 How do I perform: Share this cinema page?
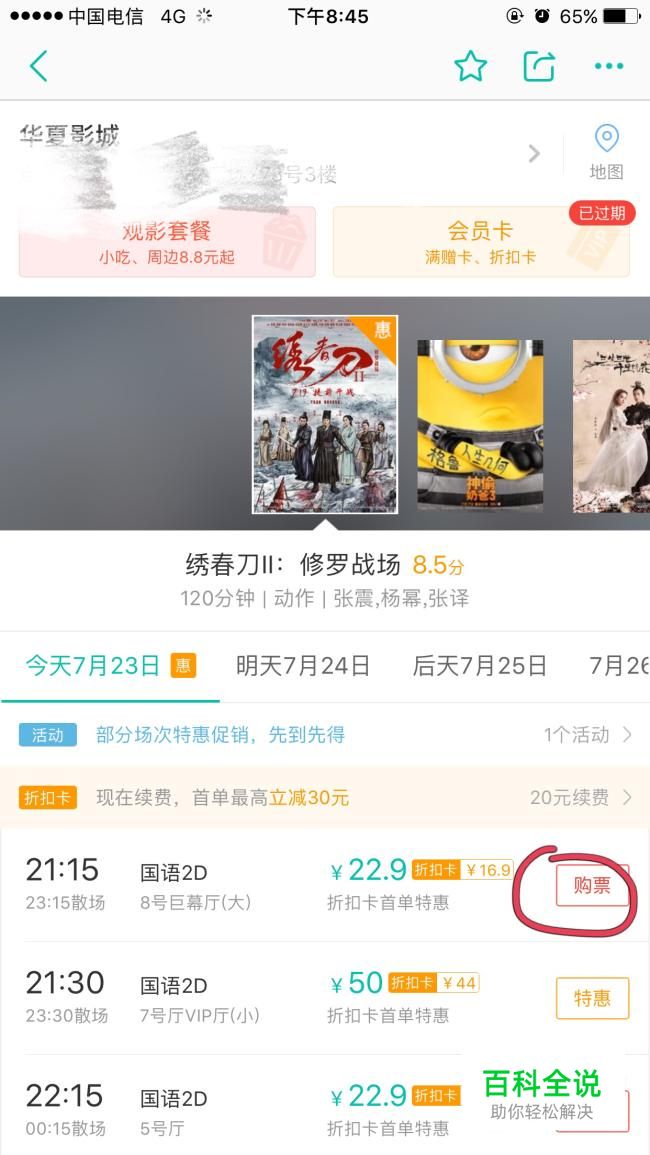click(539, 67)
